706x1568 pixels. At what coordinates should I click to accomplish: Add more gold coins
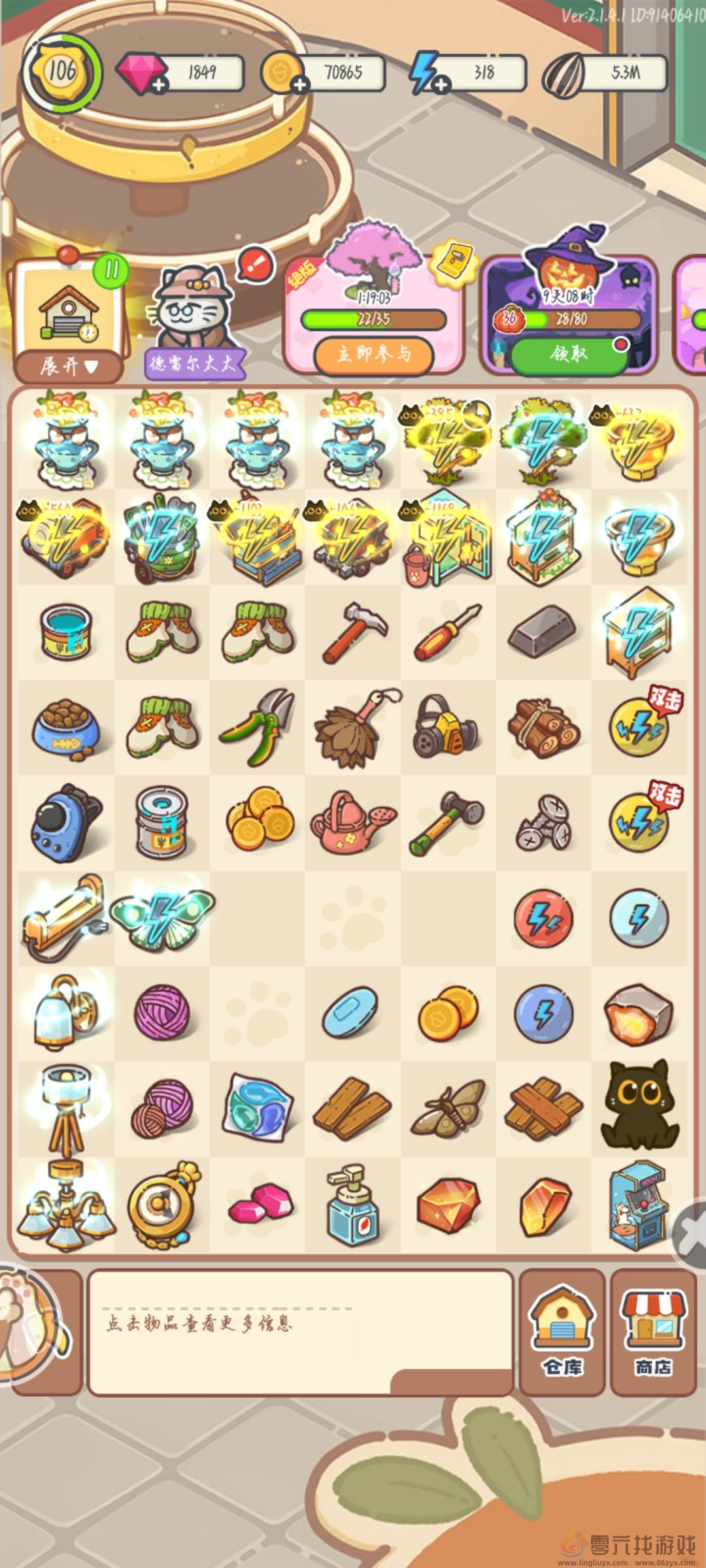pyautogui.click(x=299, y=84)
